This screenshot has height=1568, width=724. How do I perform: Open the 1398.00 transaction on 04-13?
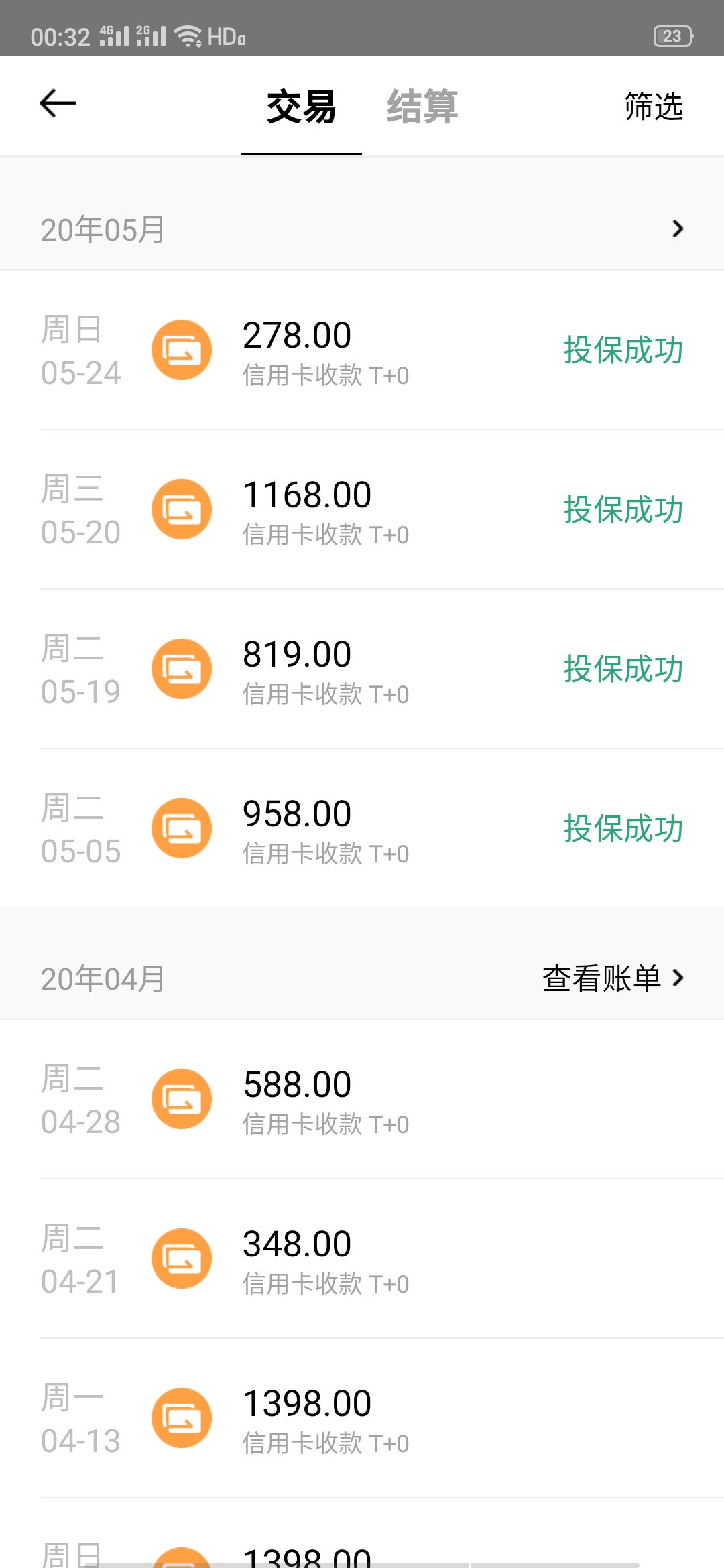pos(362,1419)
